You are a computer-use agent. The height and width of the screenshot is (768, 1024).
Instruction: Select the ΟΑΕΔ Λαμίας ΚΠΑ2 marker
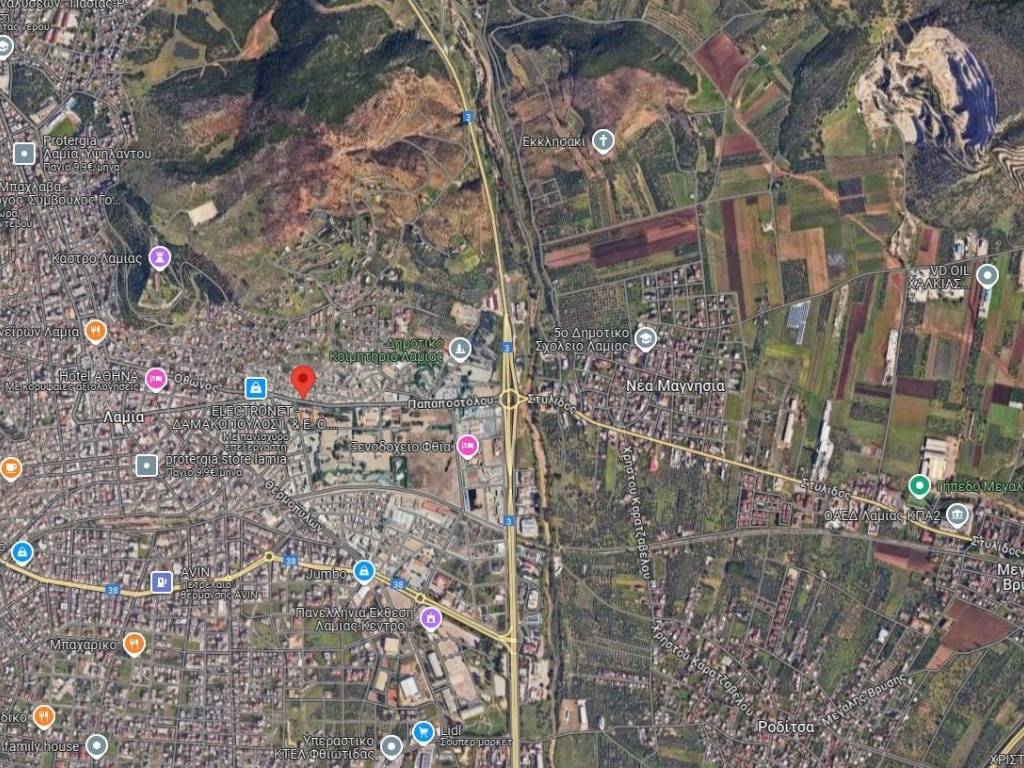point(957,516)
